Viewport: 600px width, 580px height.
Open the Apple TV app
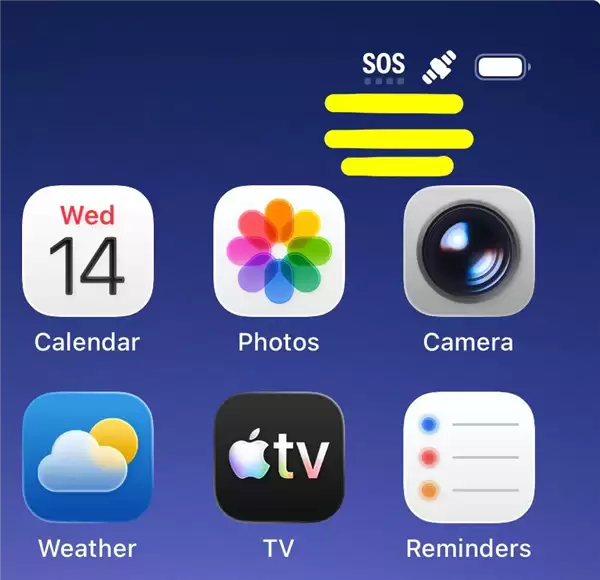click(x=279, y=457)
